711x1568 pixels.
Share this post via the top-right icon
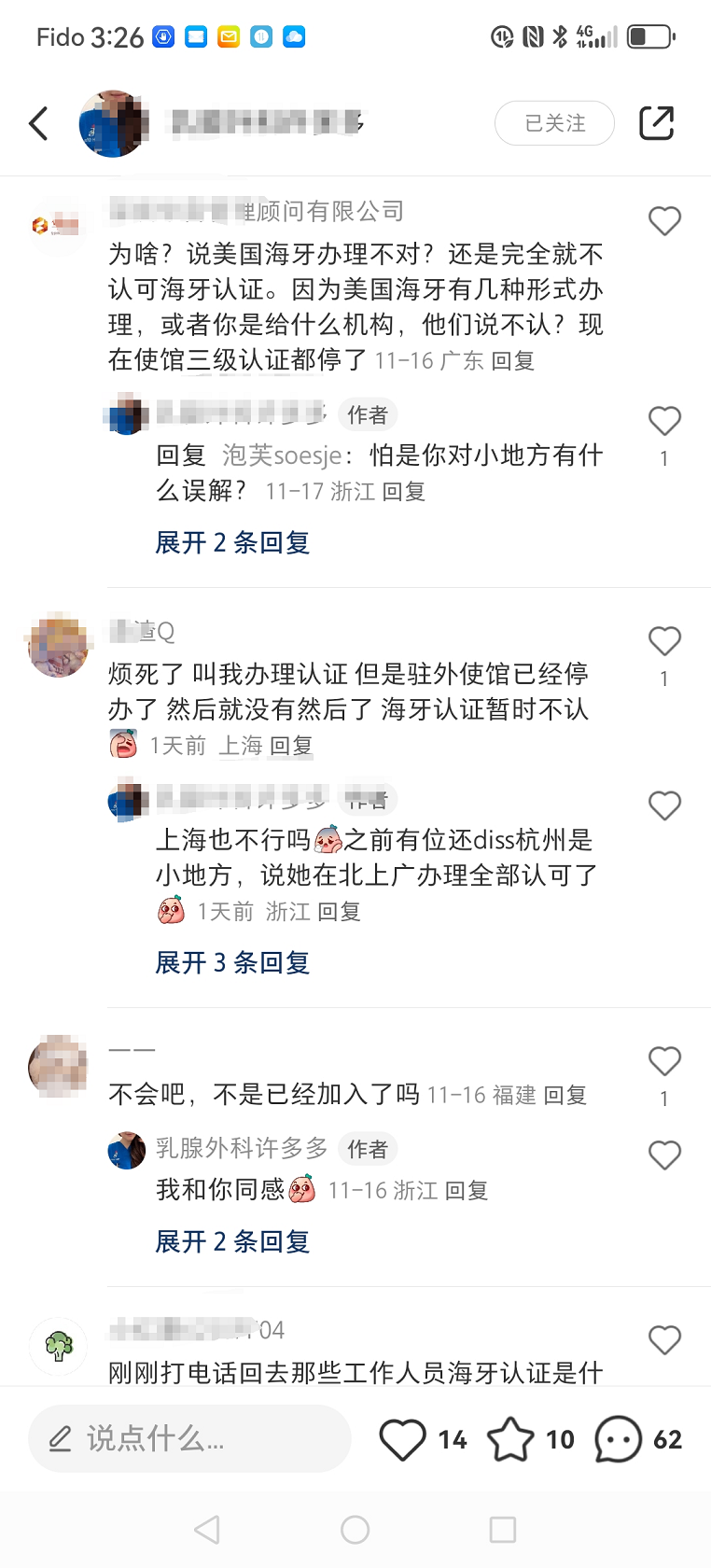pyautogui.click(x=656, y=123)
